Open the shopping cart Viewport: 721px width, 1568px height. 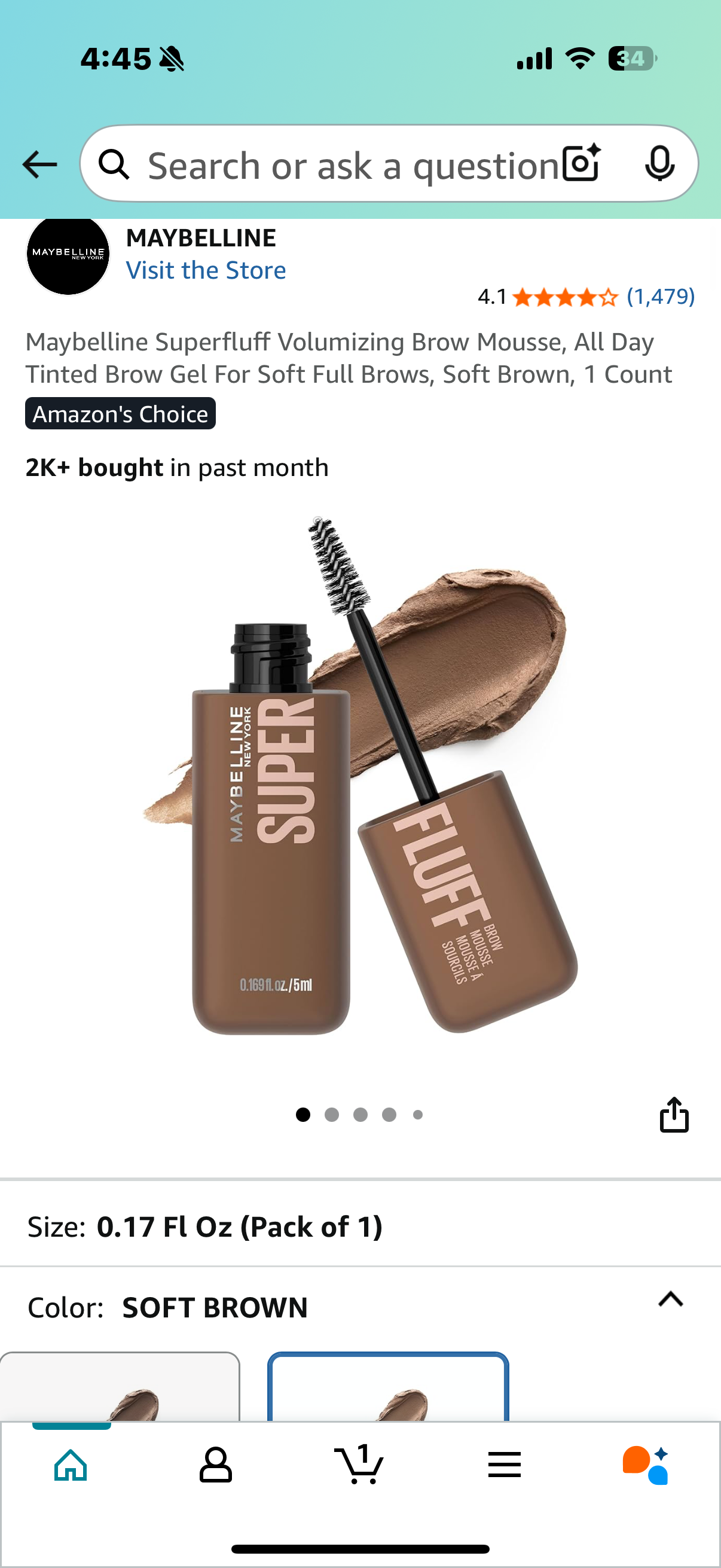(359, 1465)
